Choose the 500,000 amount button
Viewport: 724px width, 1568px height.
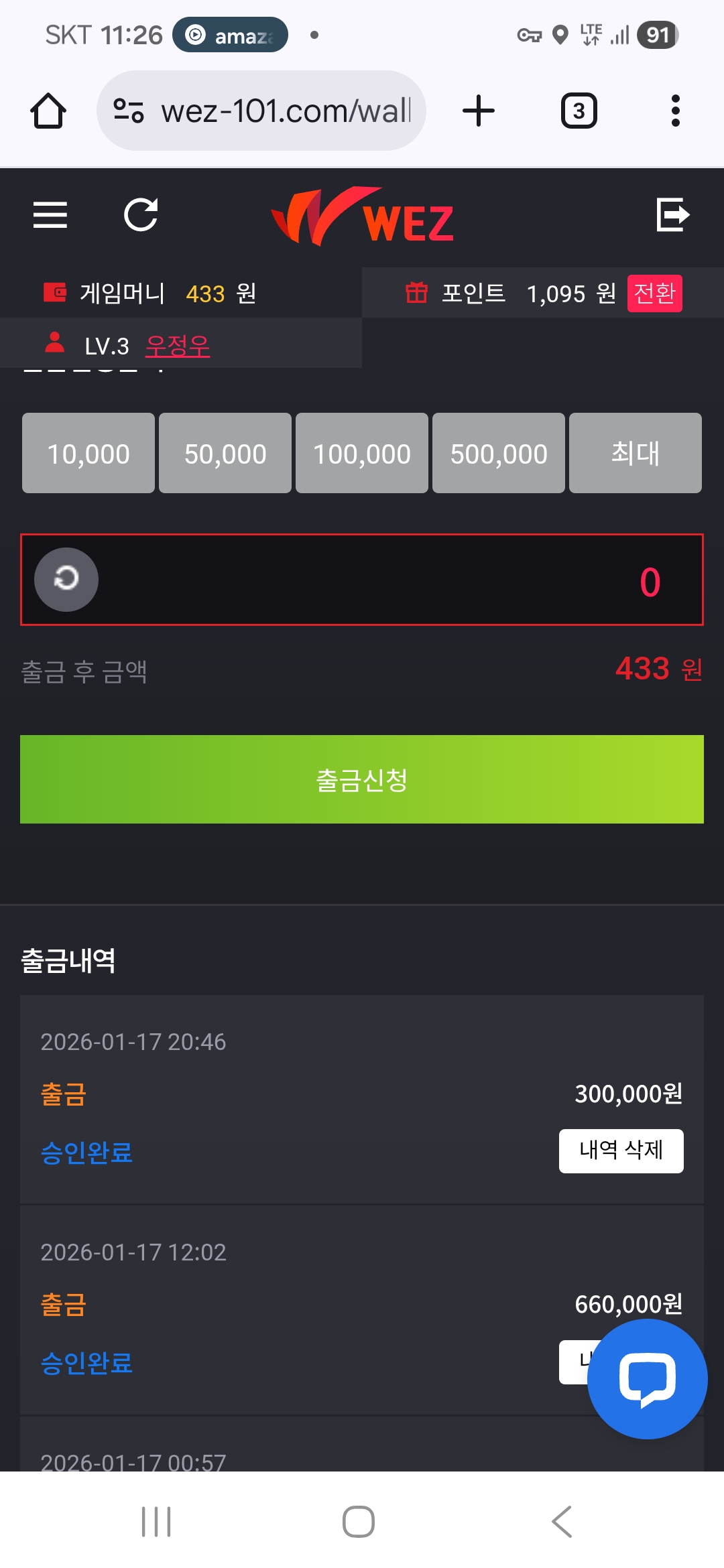[x=499, y=454]
